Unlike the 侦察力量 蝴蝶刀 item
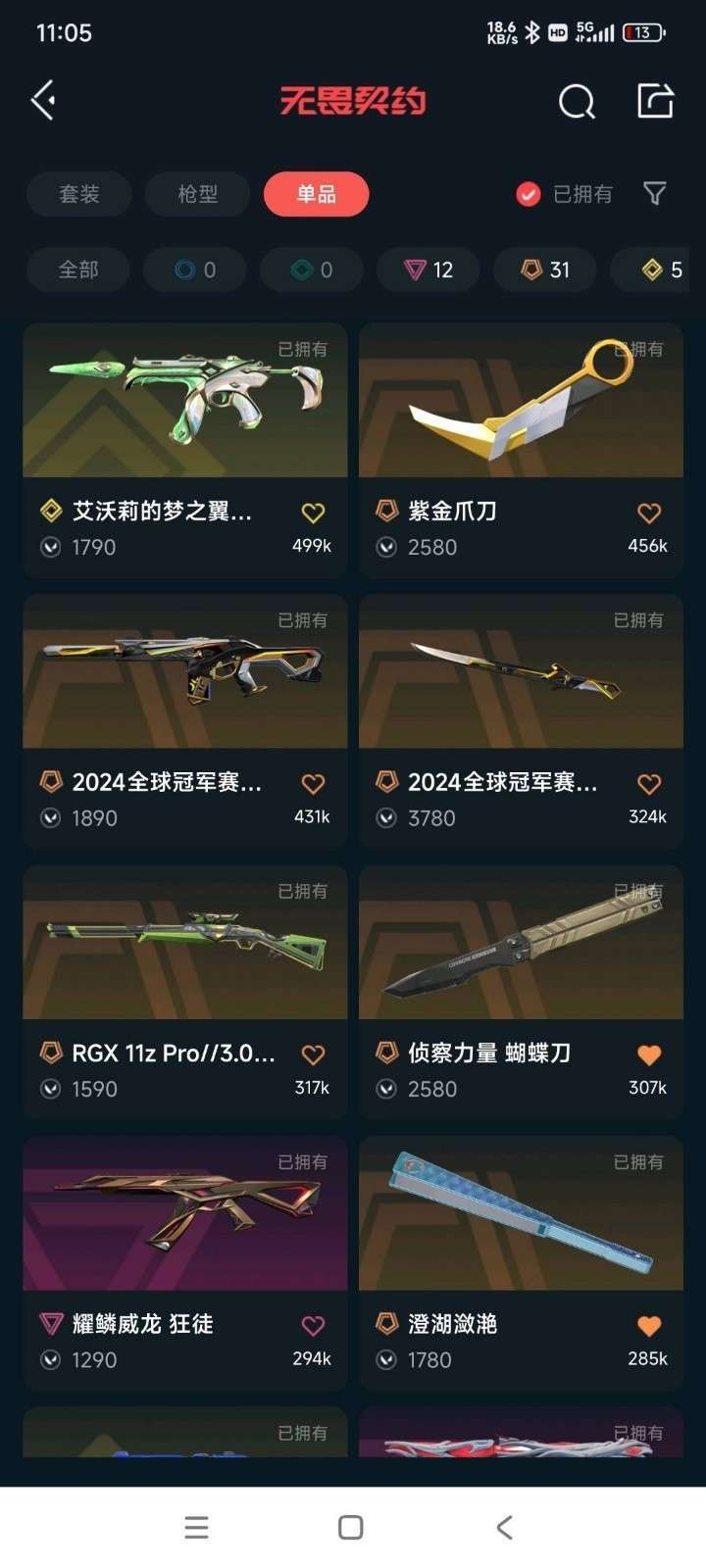Screen dimensions: 706x1568 [x=648, y=1054]
